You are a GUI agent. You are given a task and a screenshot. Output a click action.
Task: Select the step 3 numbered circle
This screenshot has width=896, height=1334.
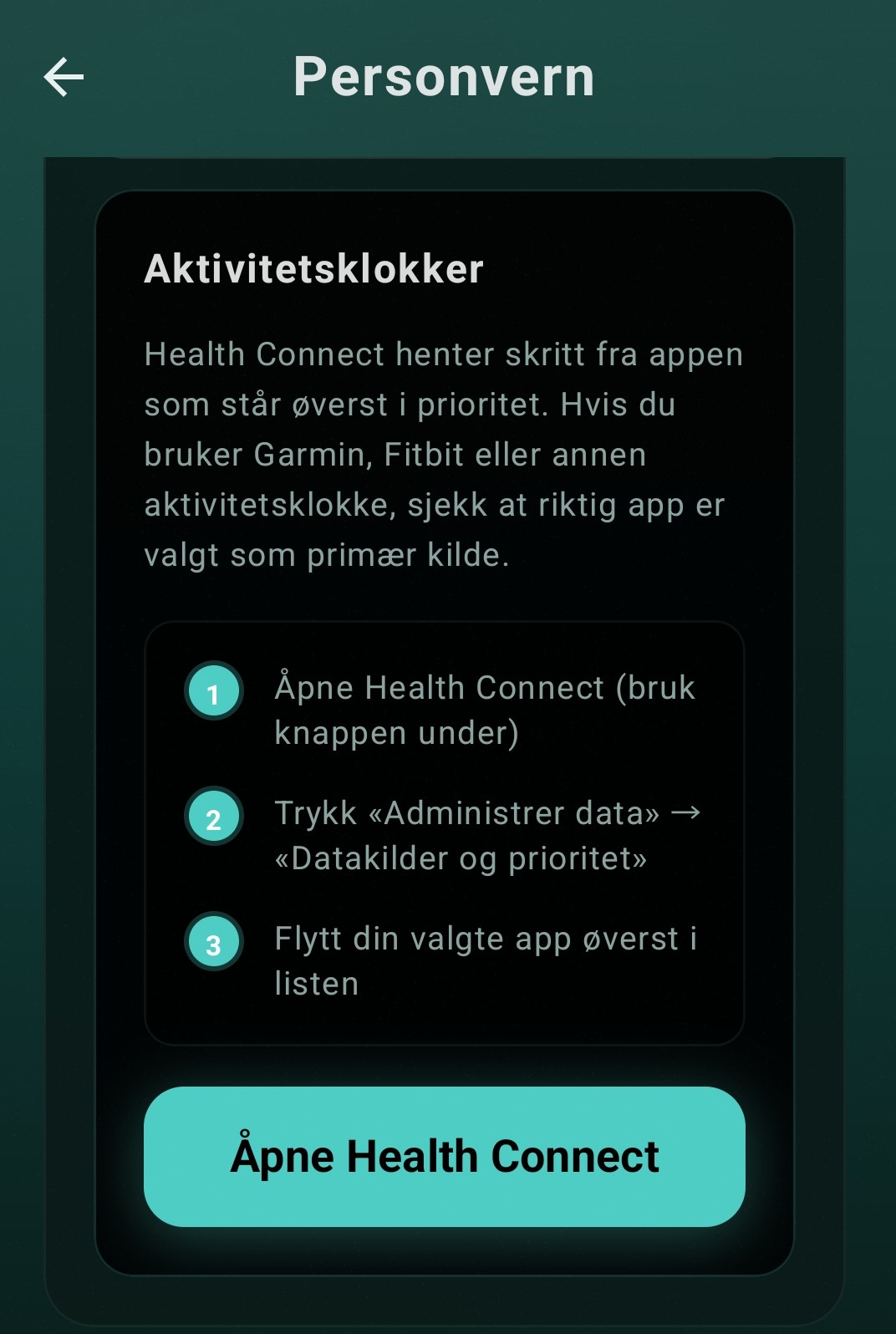click(x=214, y=942)
